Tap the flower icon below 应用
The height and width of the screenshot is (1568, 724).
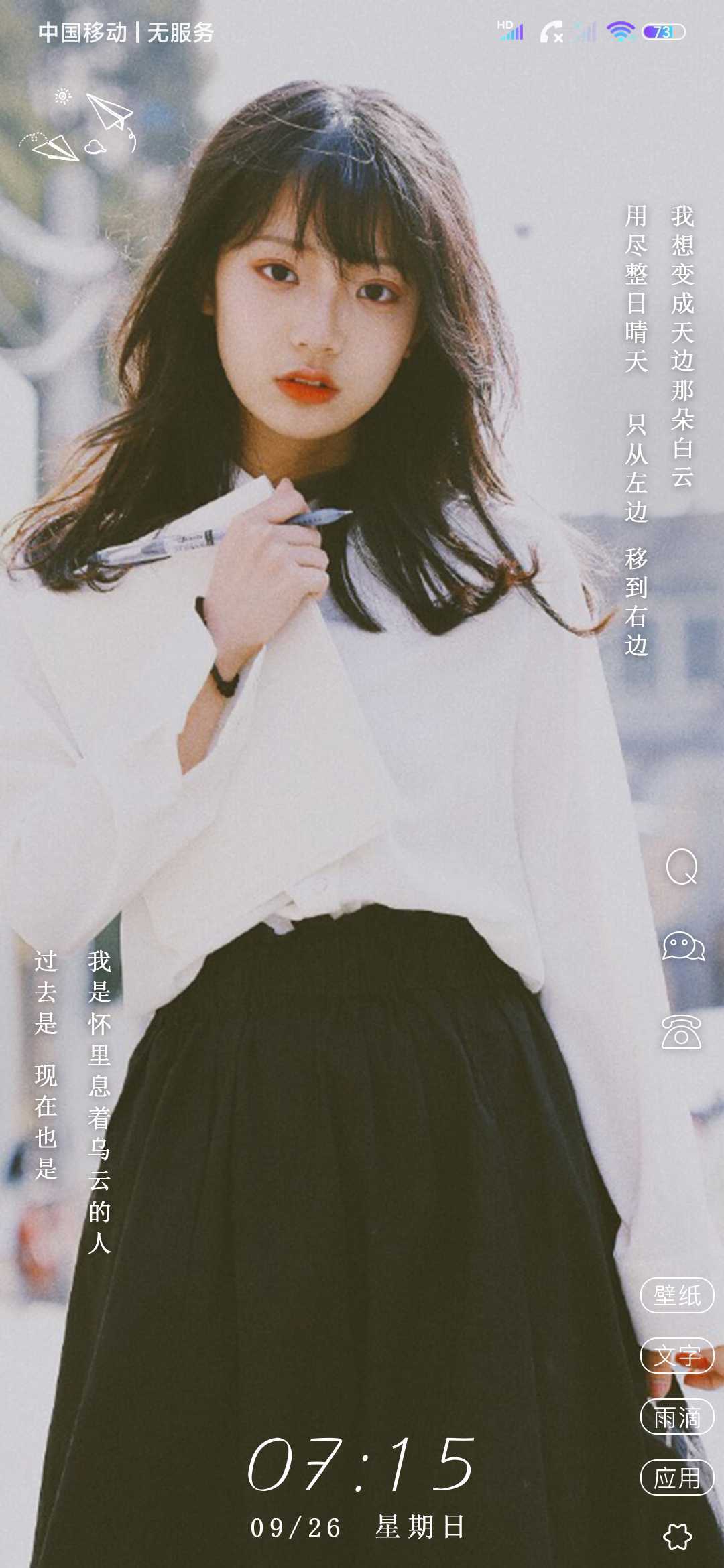[x=677, y=1536]
